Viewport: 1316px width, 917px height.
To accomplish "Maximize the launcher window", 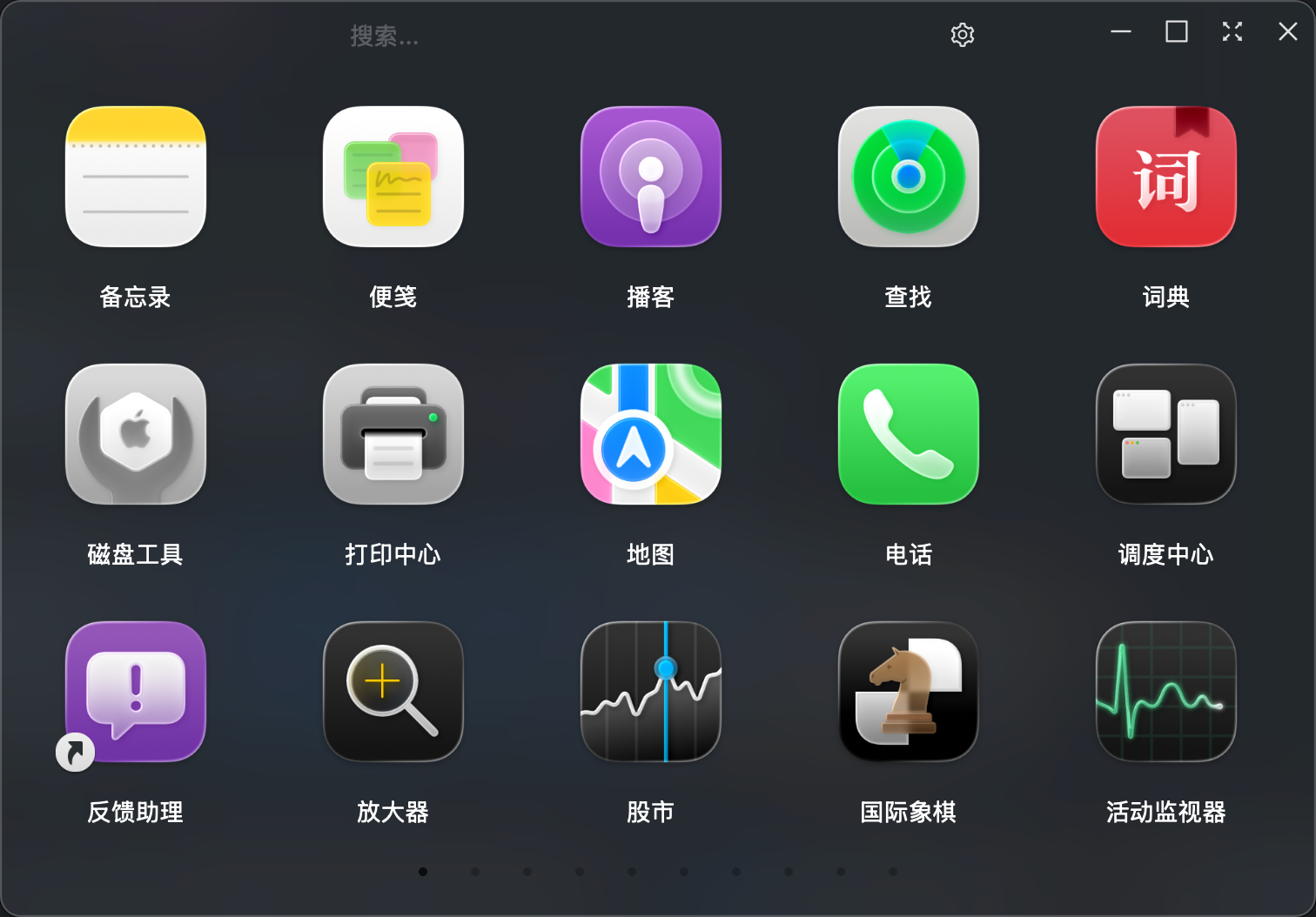I will [x=1177, y=32].
